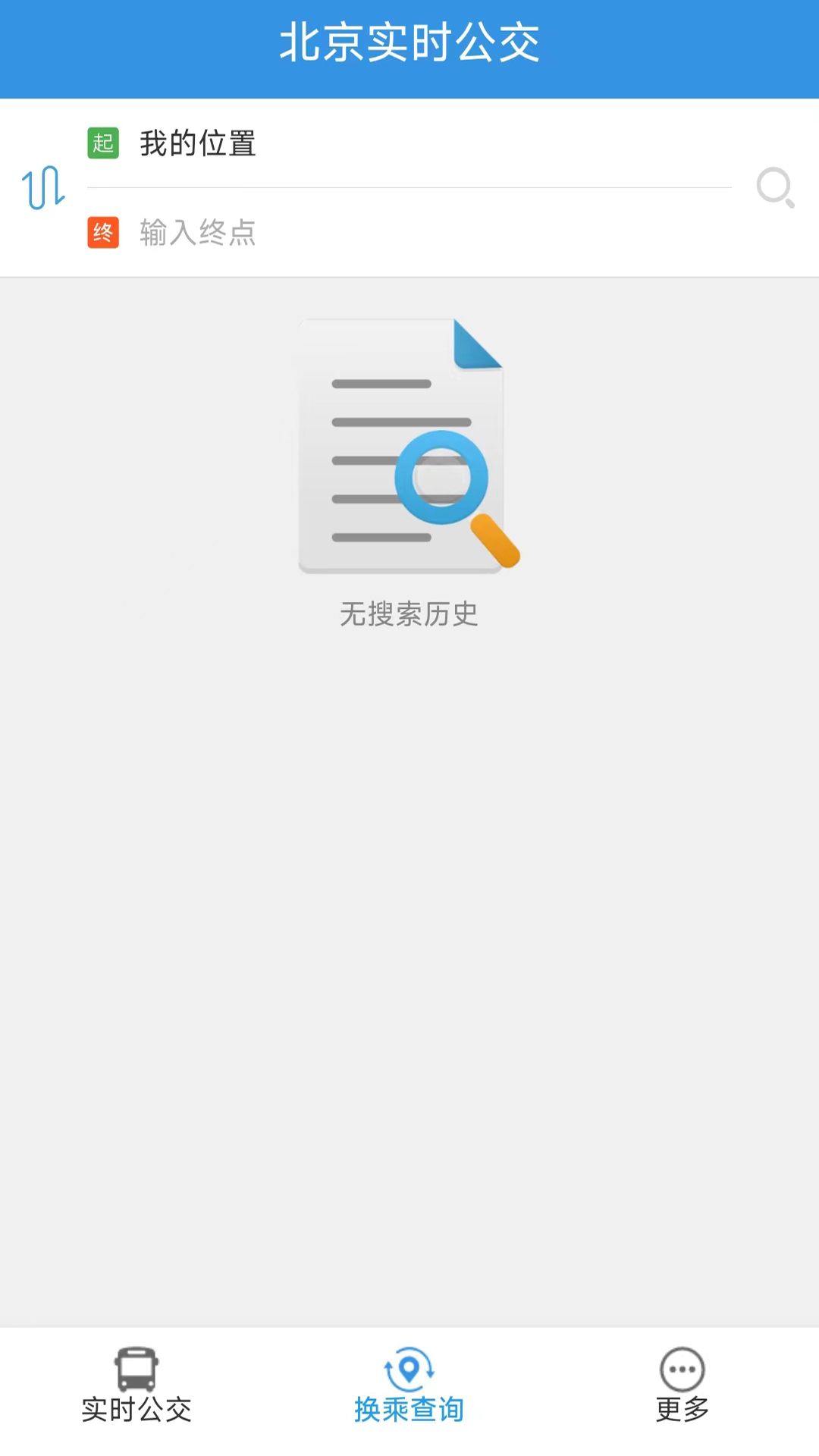This screenshot has height=1456, width=819.
Task: Select the bus icon above 实时公交
Action: point(136,1370)
